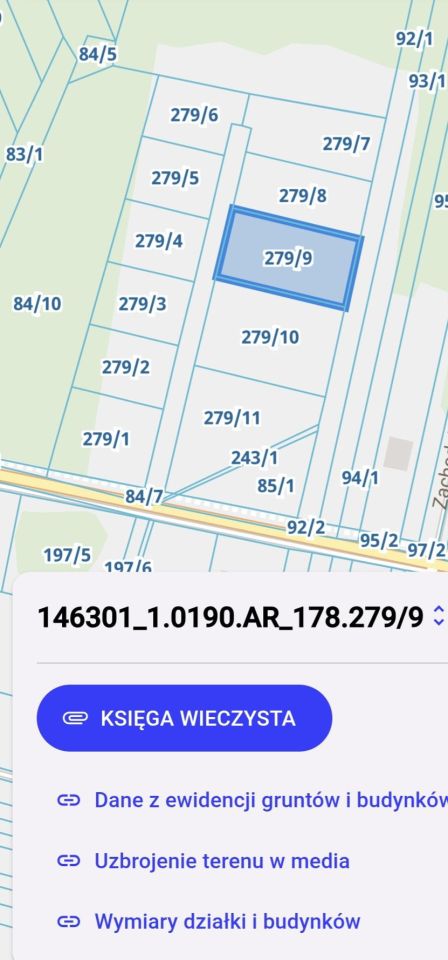448x960 pixels.
Task: Tap parcel 279/4 on the map
Action: pyautogui.click(x=159, y=241)
